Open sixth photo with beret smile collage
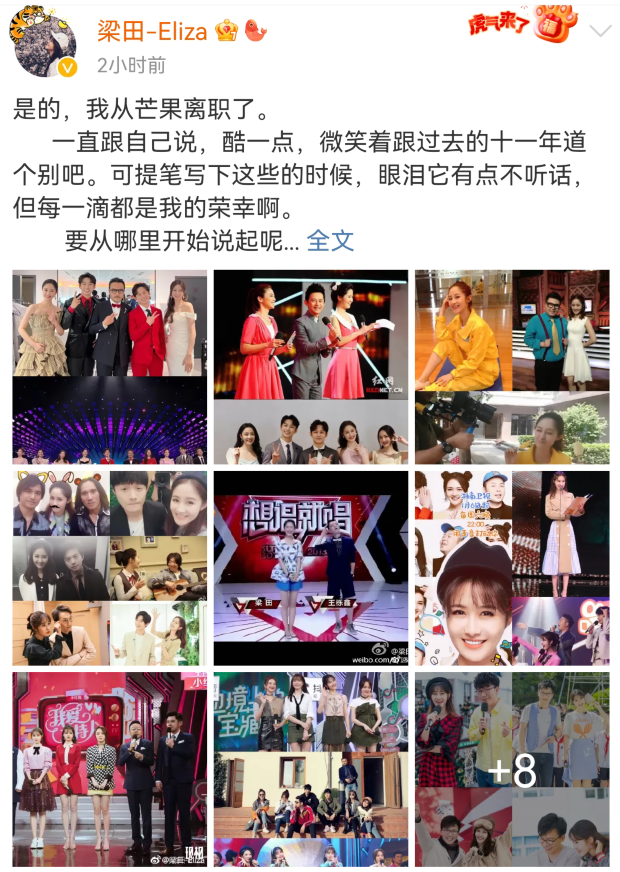The image size is (620, 872). (x=512, y=568)
